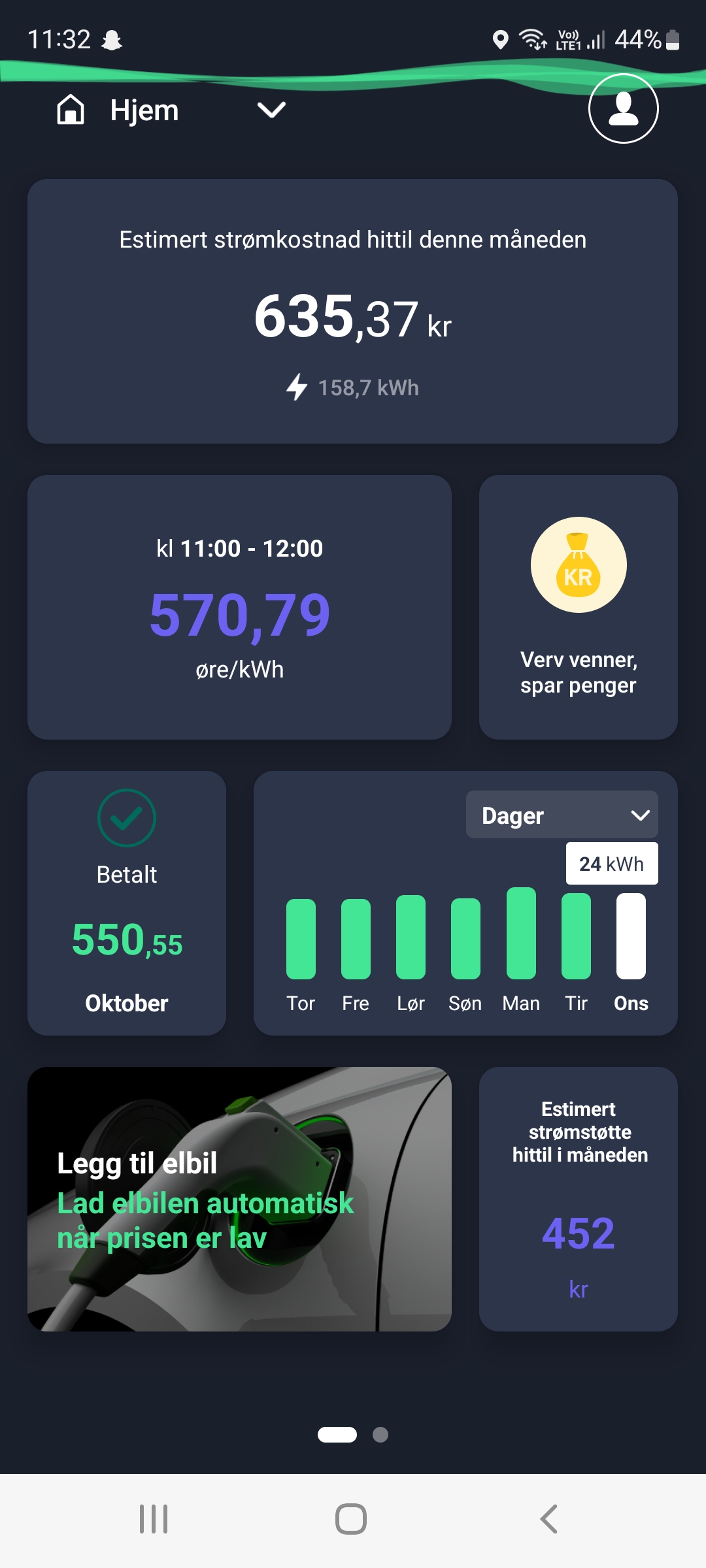Screen dimensions: 706x1568
Task: Open the hourly price 570,79 øre/kWh card
Action: click(x=239, y=608)
